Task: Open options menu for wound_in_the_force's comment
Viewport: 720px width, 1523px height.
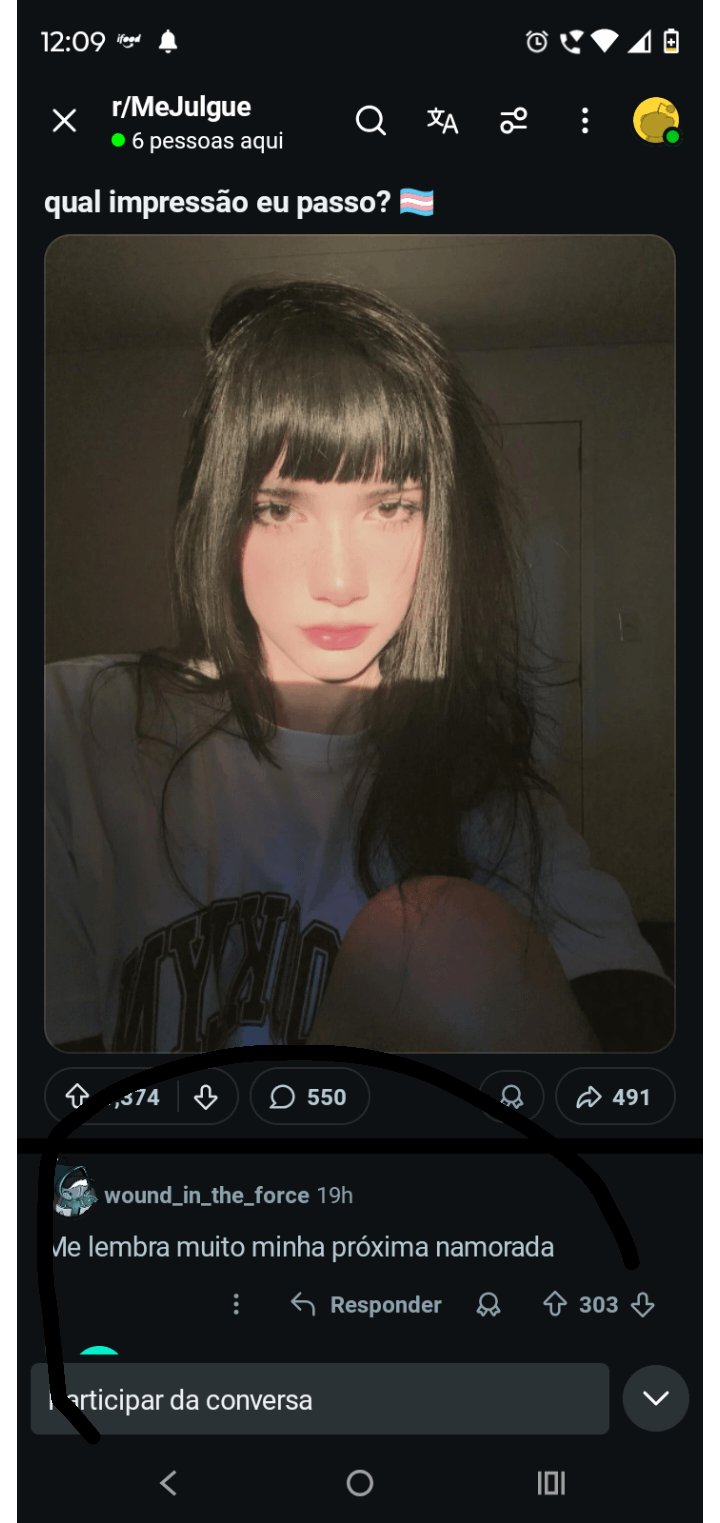Action: click(236, 1304)
